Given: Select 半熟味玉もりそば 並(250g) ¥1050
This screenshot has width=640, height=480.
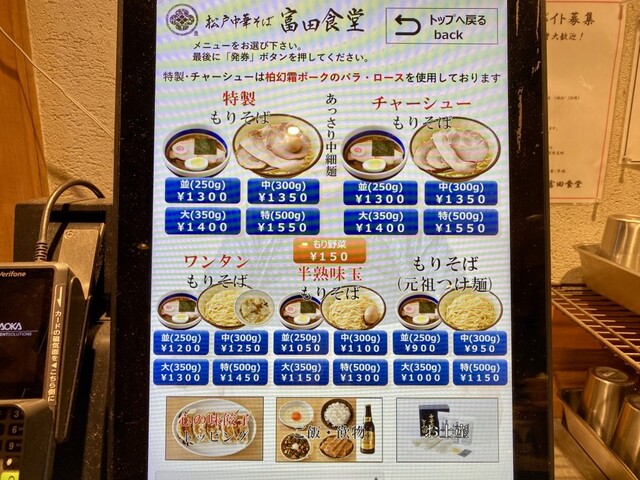Looking at the screenshot, I should [300, 343].
